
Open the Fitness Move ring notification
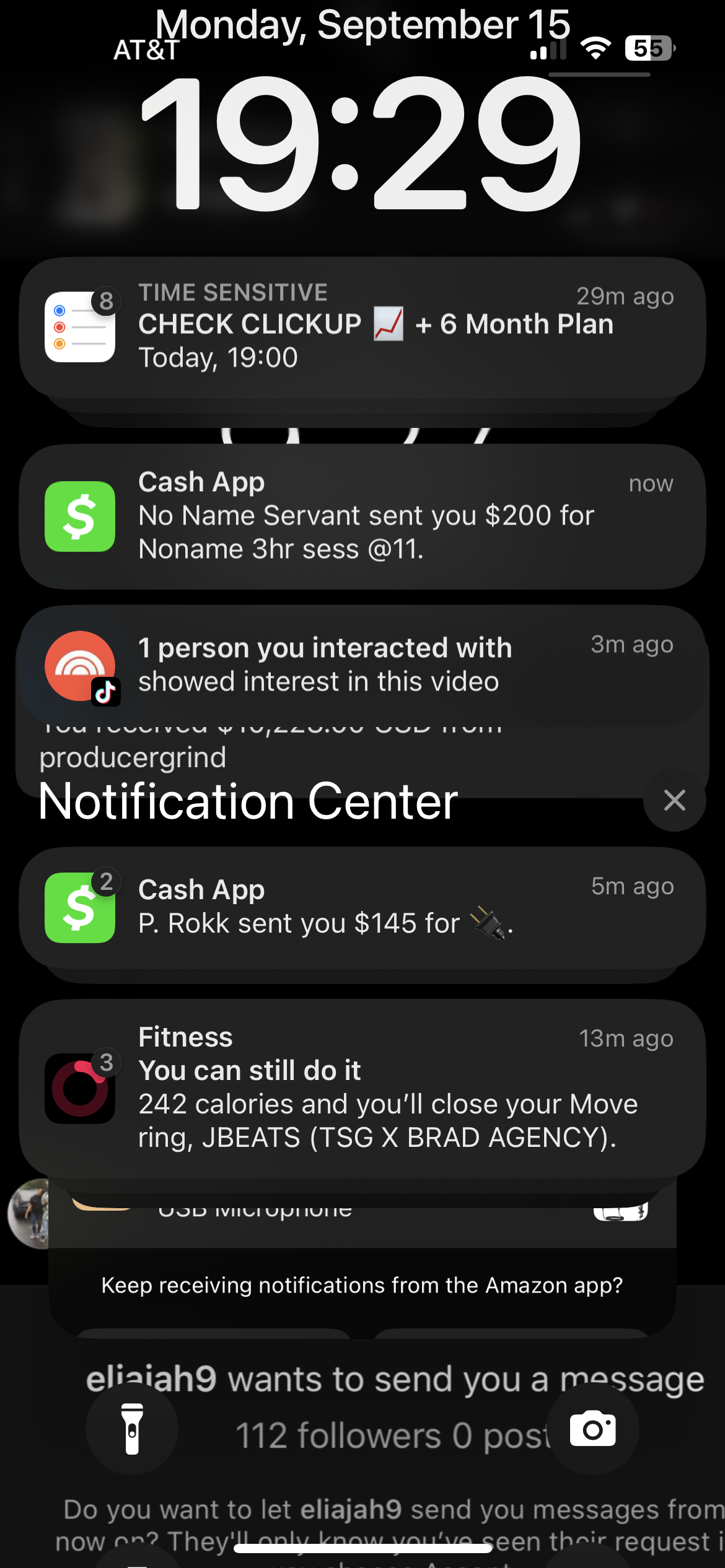coord(362,1088)
